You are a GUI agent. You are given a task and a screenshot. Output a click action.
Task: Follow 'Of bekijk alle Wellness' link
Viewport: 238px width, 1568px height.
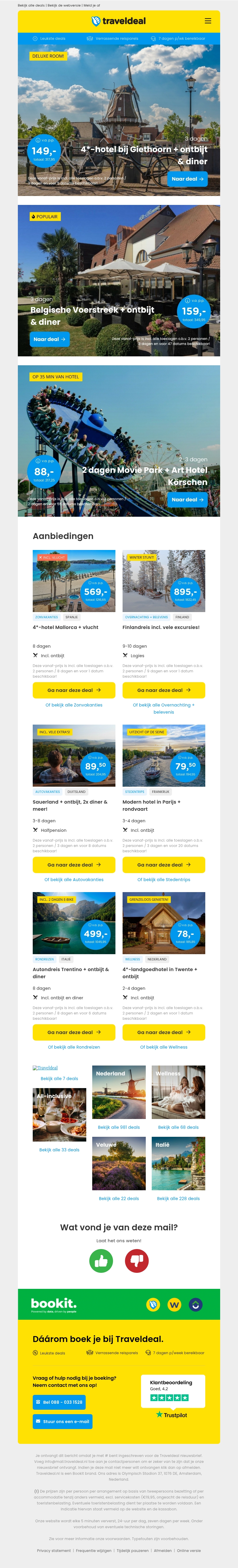(x=164, y=1047)
